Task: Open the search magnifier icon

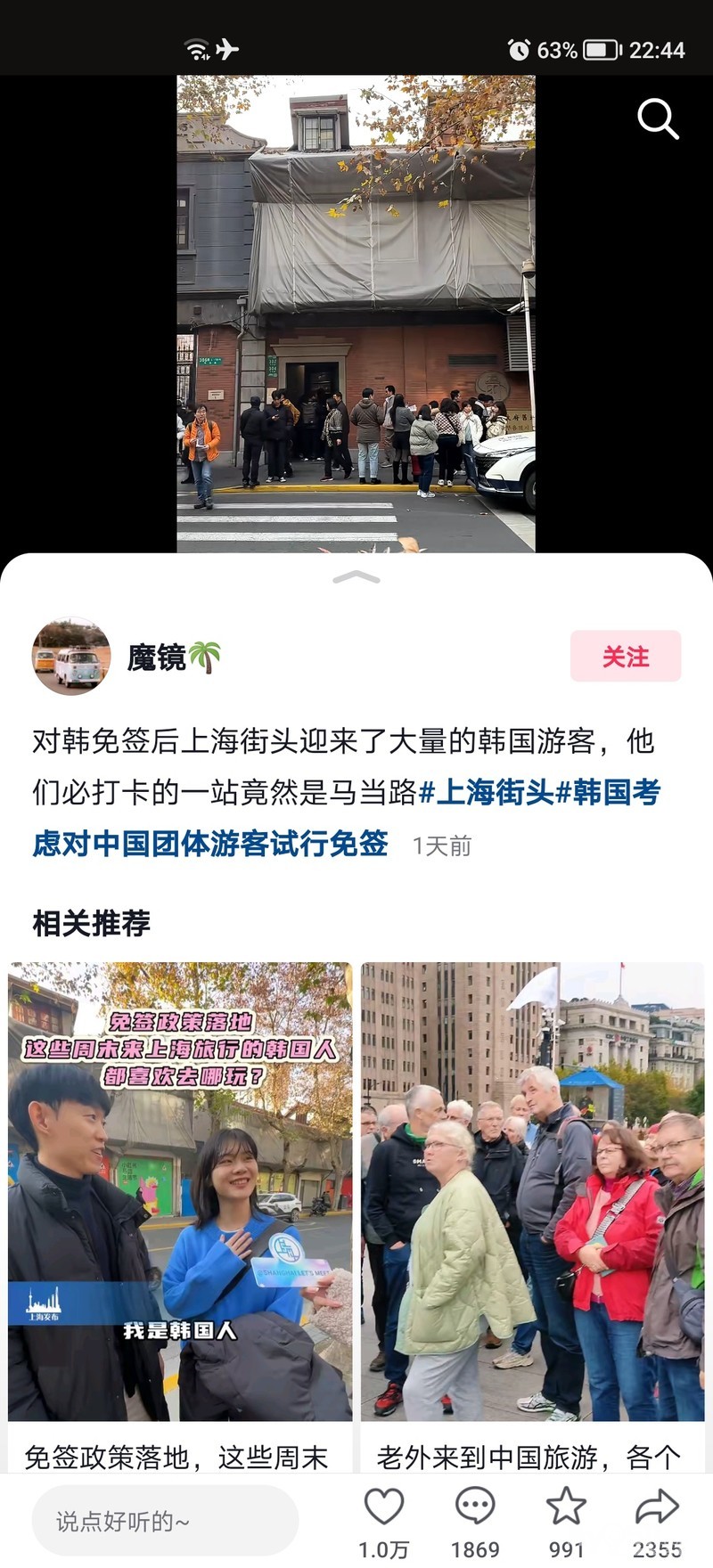Action: pos(658,119)
